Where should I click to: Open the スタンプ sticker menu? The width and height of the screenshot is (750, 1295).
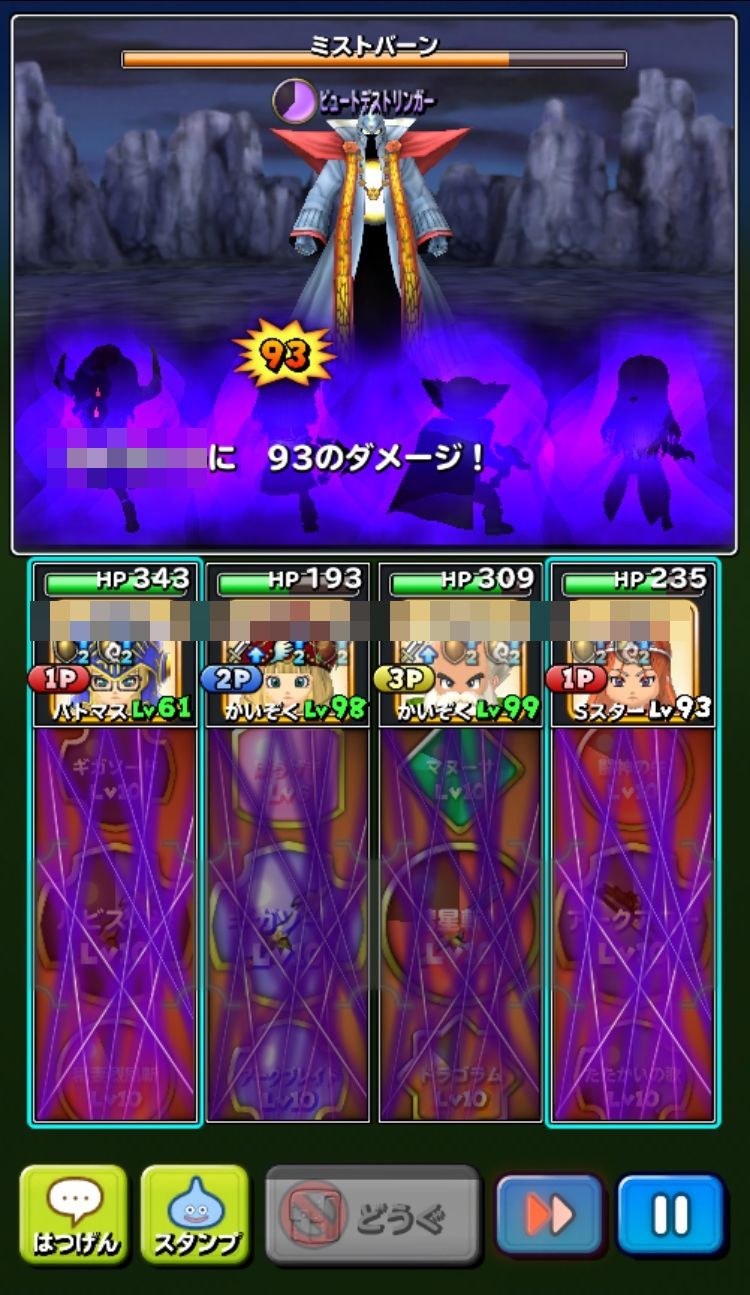[195, 1215]
